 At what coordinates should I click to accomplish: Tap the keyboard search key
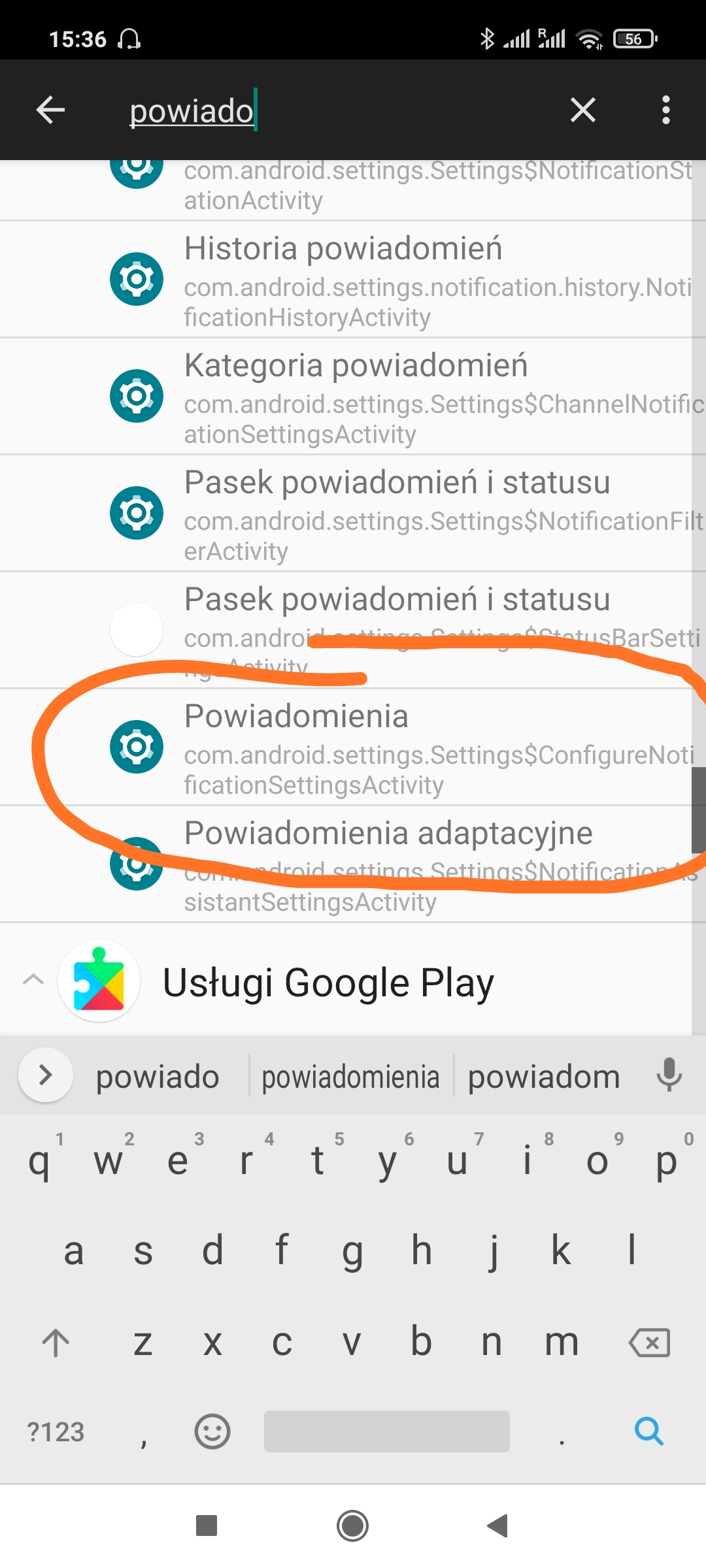[x=648, y=1431]
